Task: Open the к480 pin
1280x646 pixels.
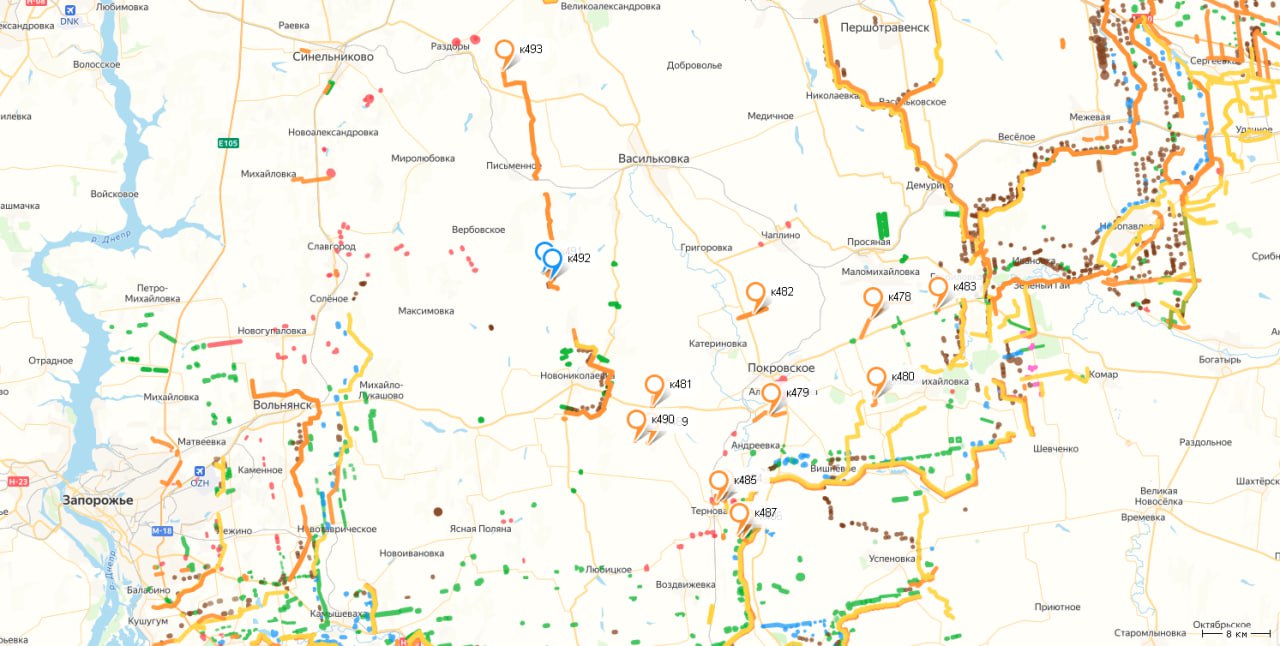Action: tap(876, 378)
